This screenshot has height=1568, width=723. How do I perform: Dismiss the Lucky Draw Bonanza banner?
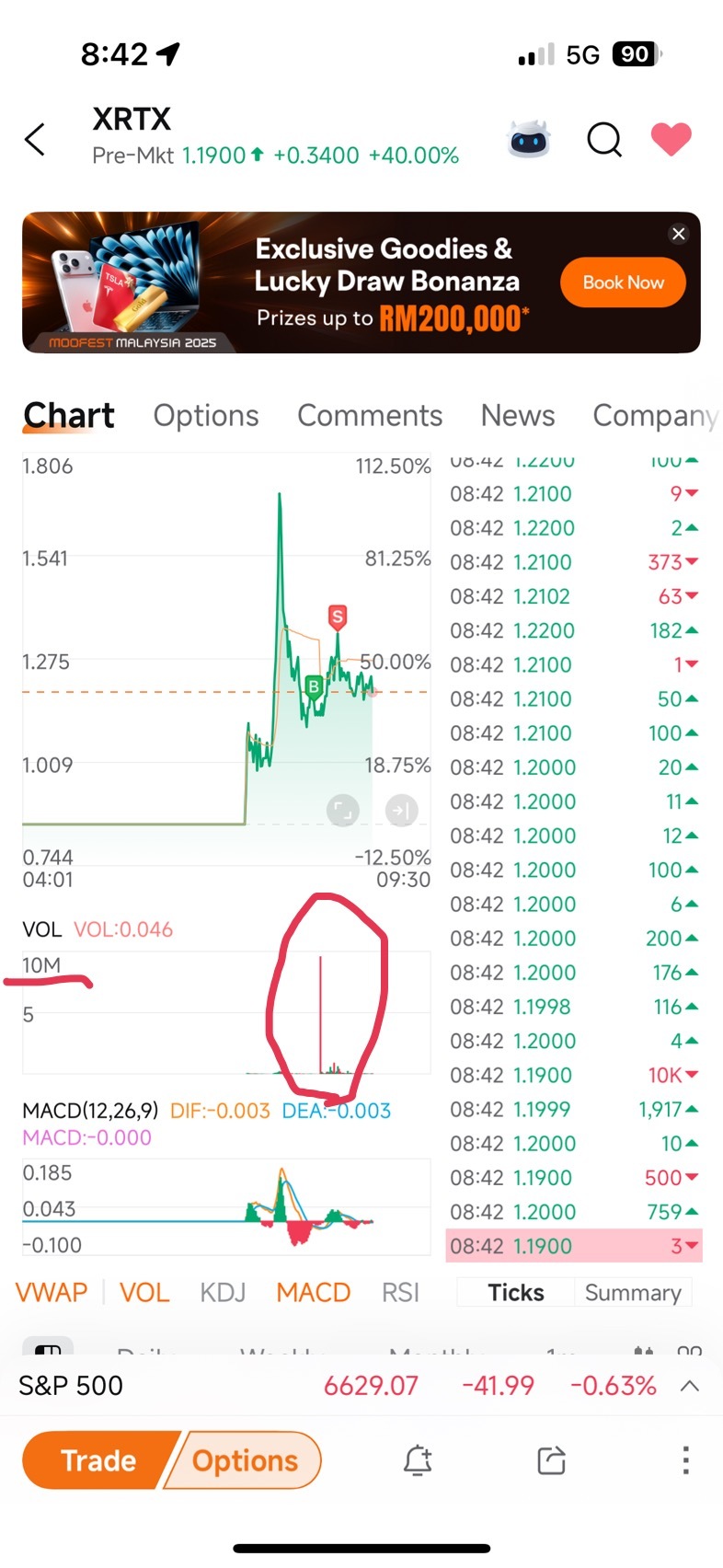(679, 234)
